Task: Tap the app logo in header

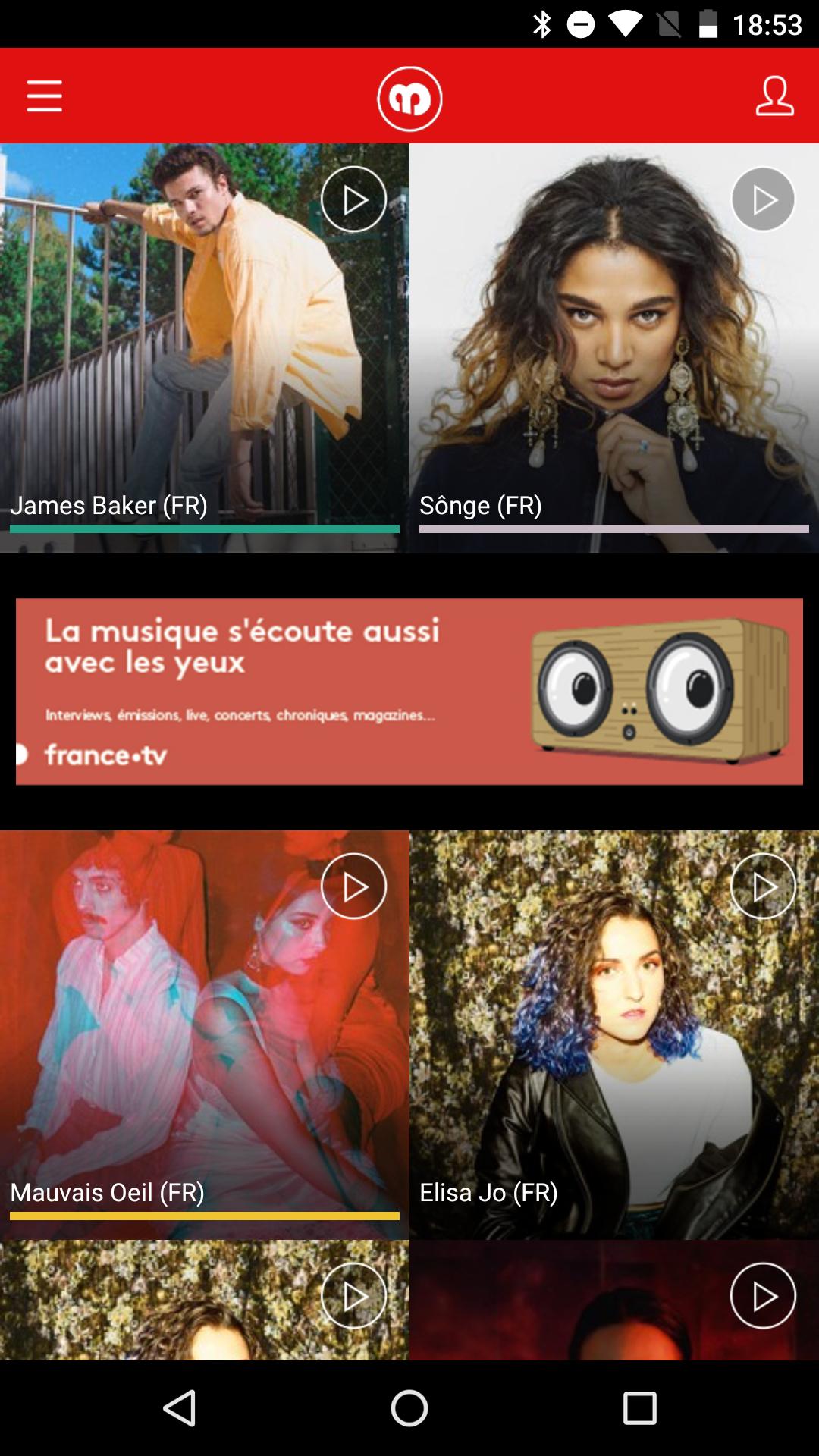Action: pos(409,99)
